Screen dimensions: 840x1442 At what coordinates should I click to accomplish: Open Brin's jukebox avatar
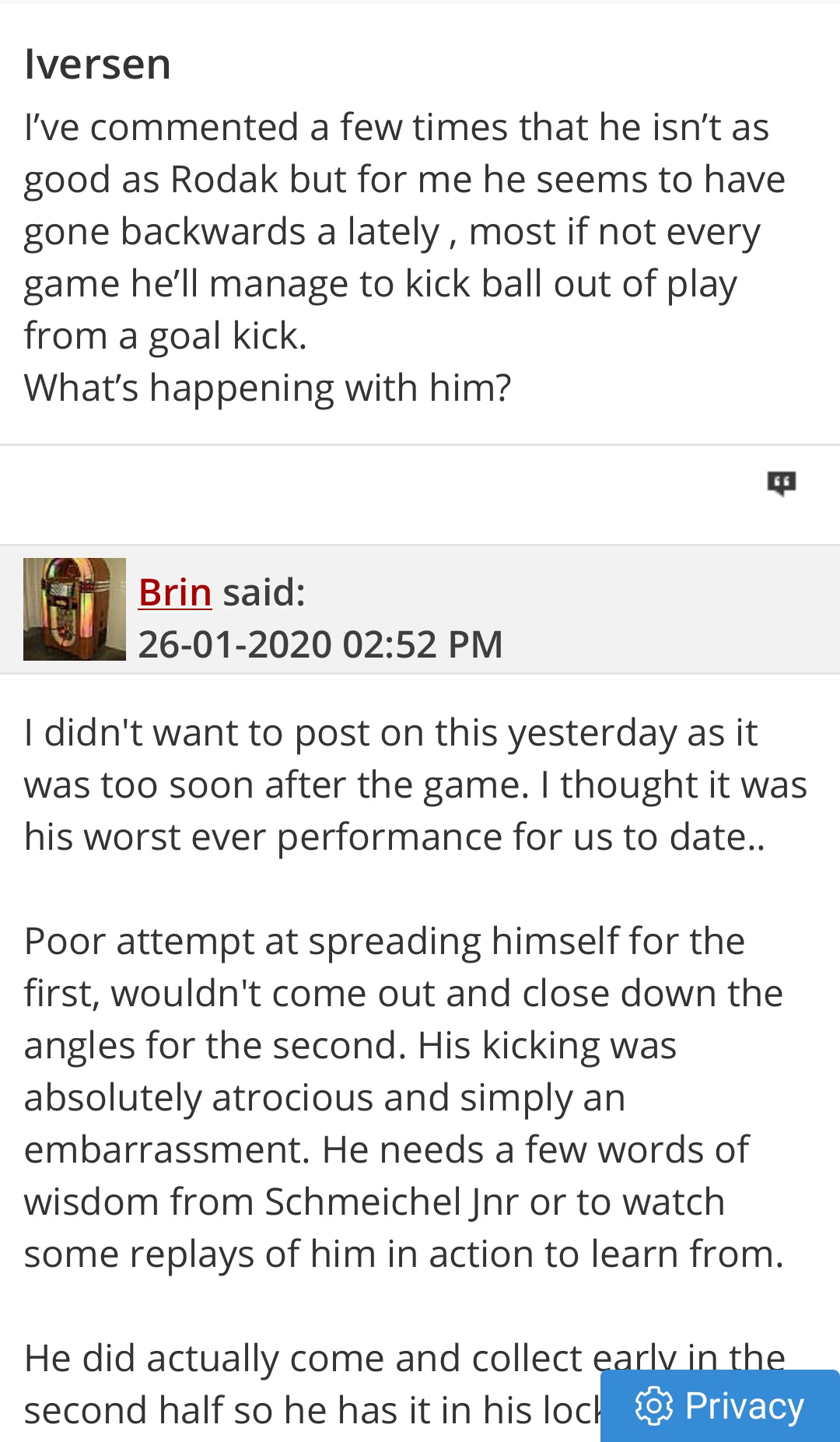pyautogui.click(x=75, y=609)
